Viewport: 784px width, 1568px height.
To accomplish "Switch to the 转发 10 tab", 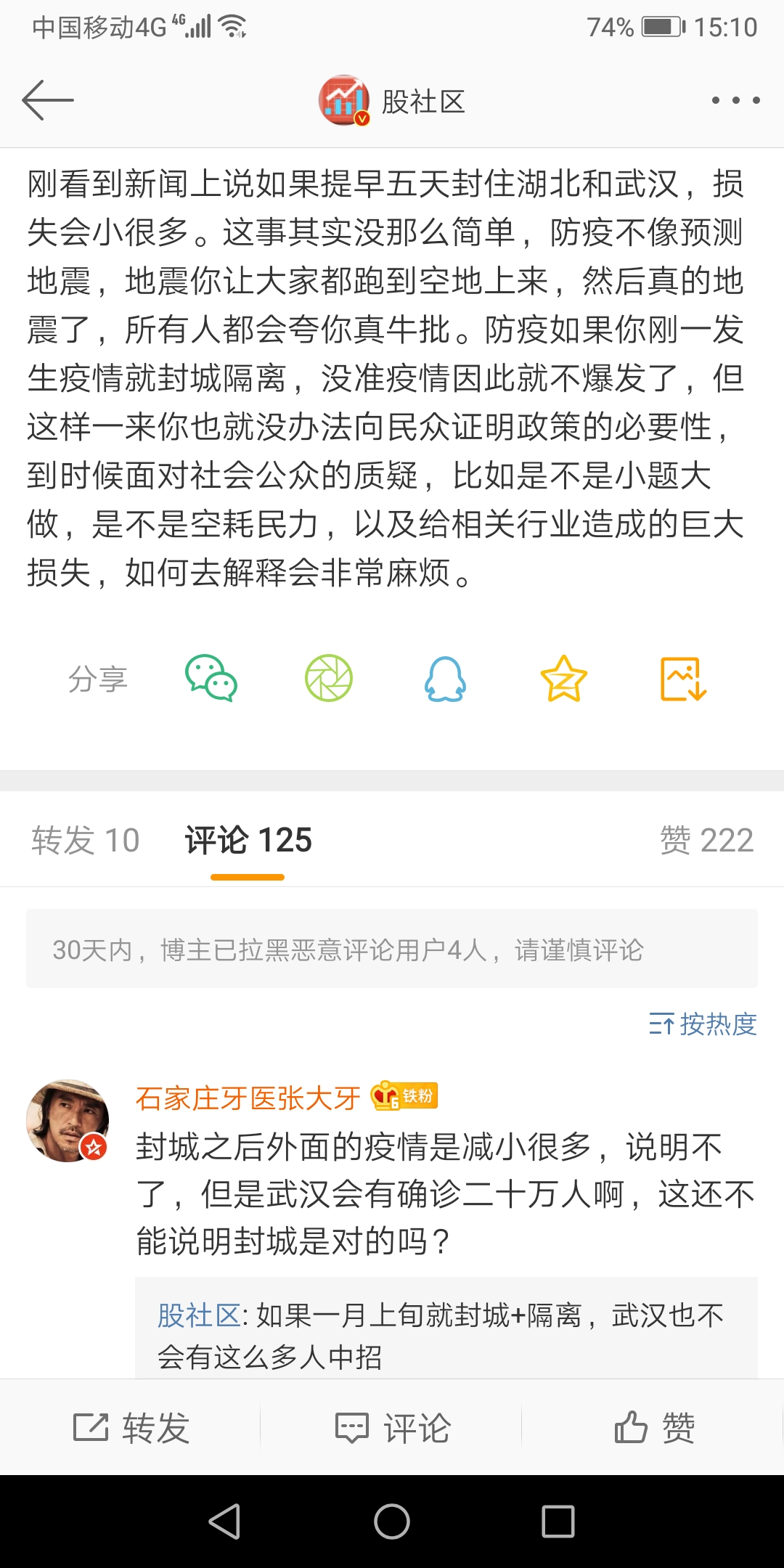I will pos(85,841).
